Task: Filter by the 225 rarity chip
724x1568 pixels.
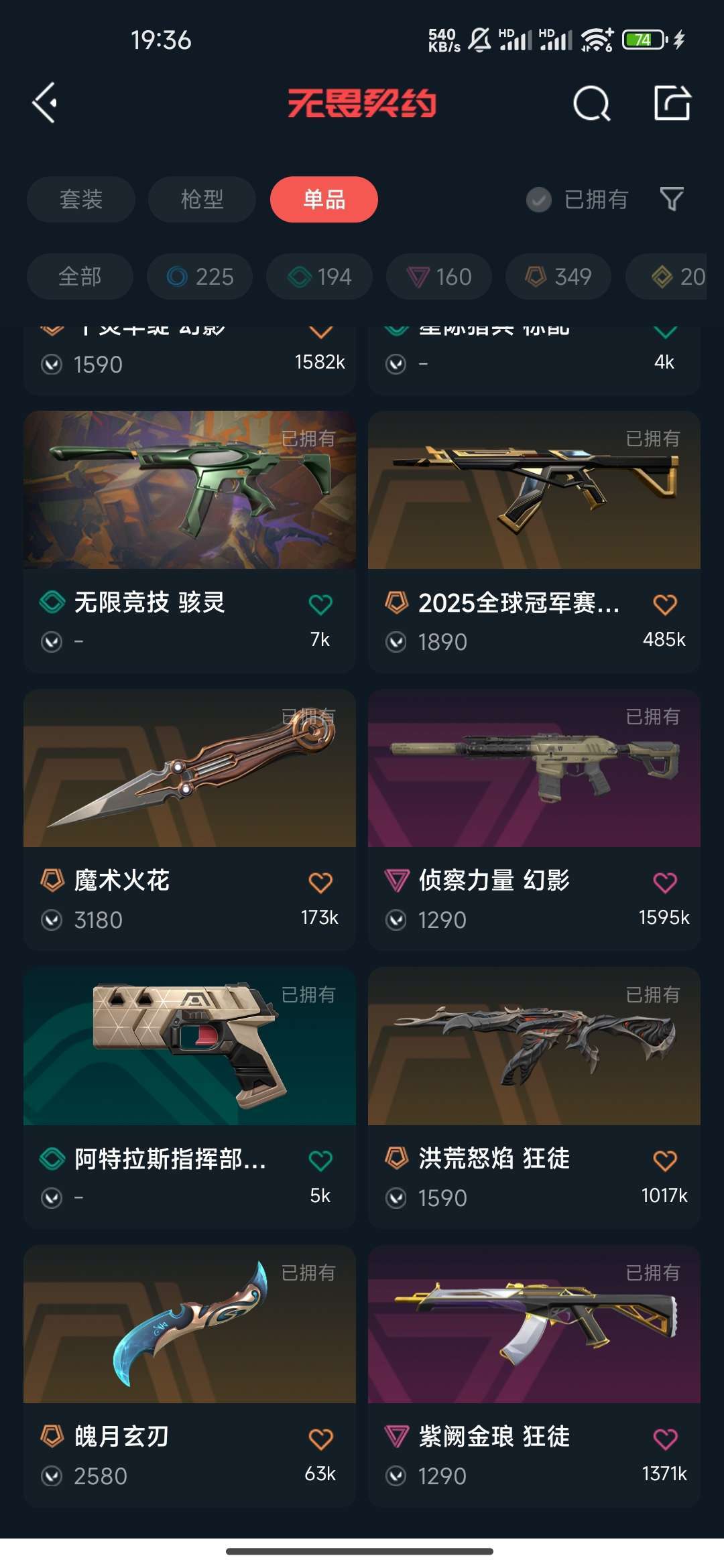Action: point(200,277)
